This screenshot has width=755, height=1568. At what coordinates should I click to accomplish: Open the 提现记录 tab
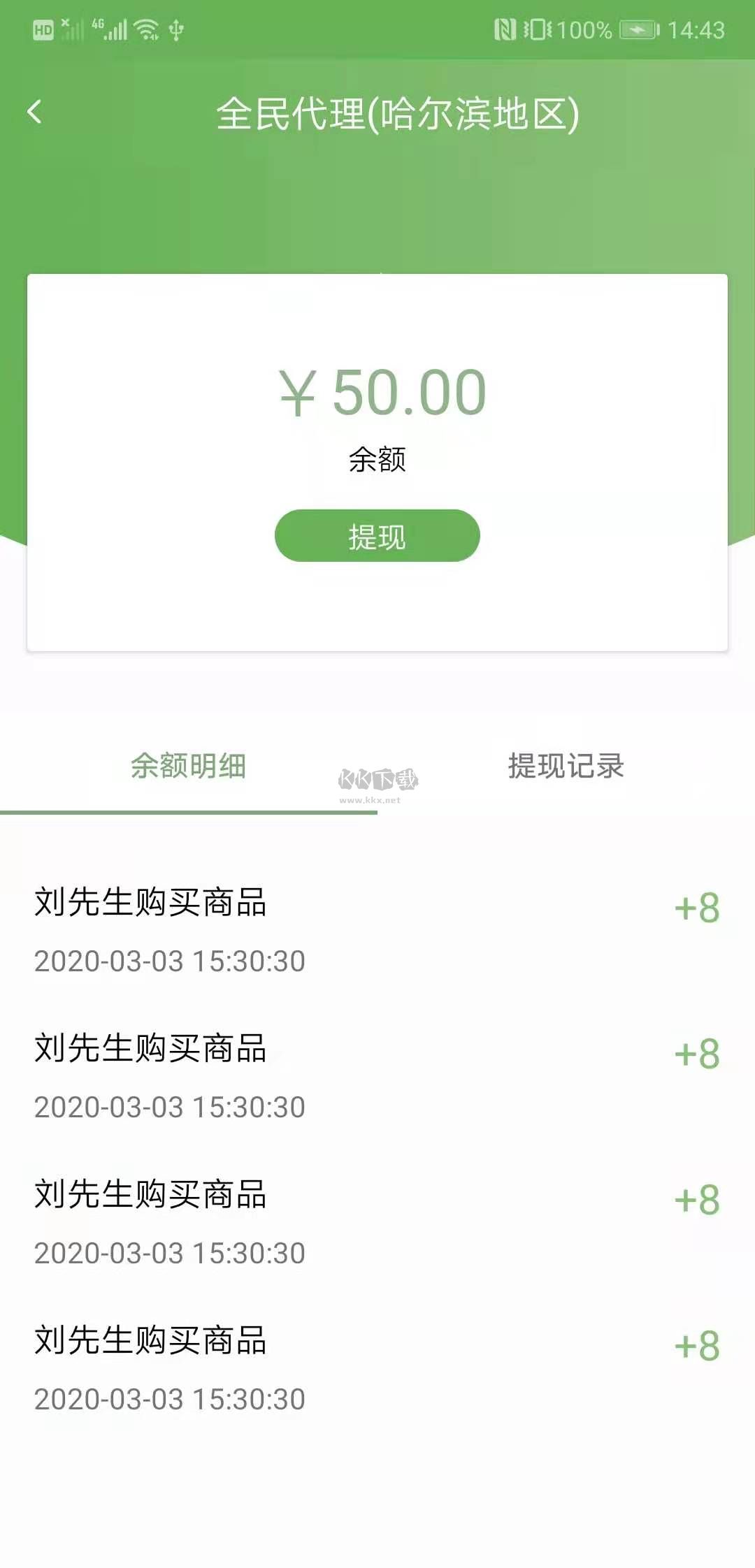click(x=566, y=767)
